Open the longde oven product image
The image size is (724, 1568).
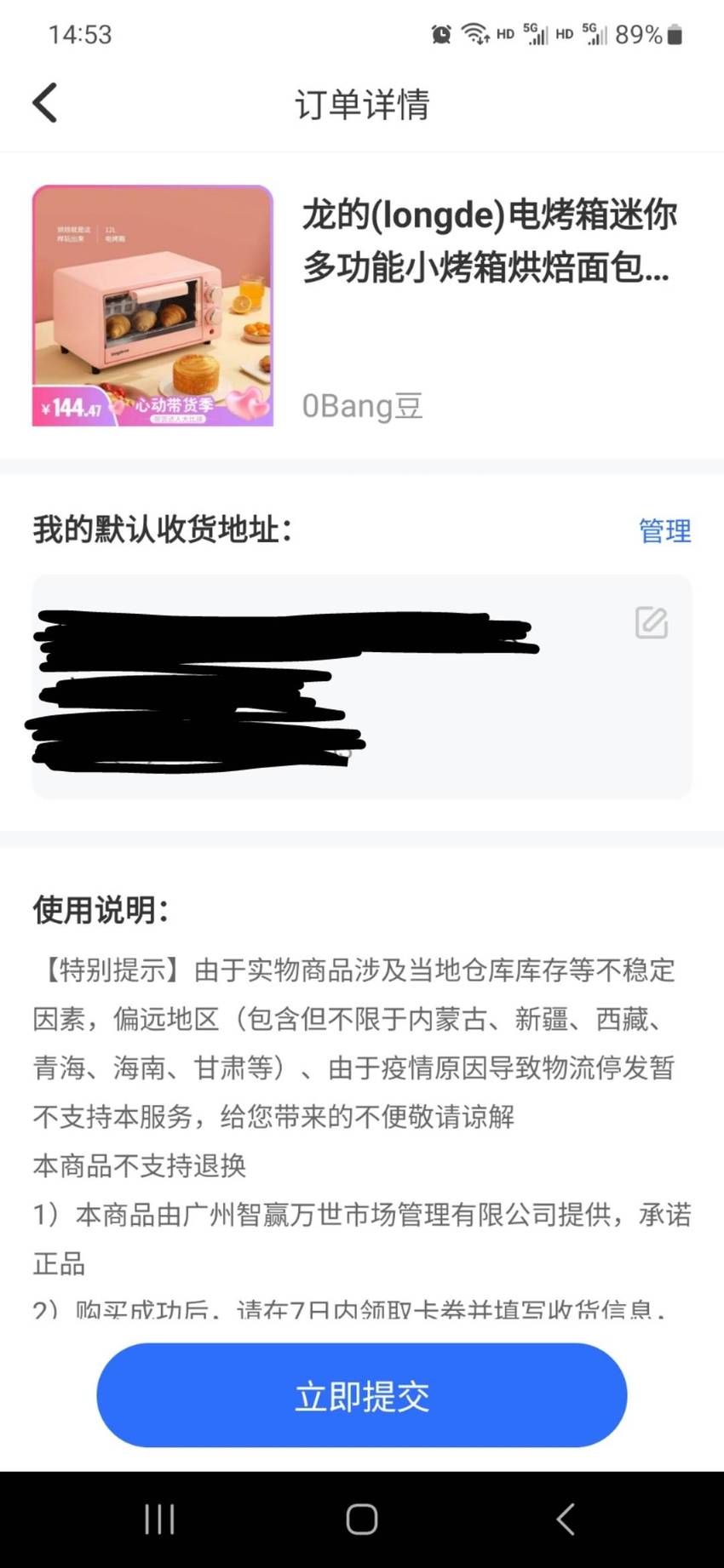click(152, 306)
